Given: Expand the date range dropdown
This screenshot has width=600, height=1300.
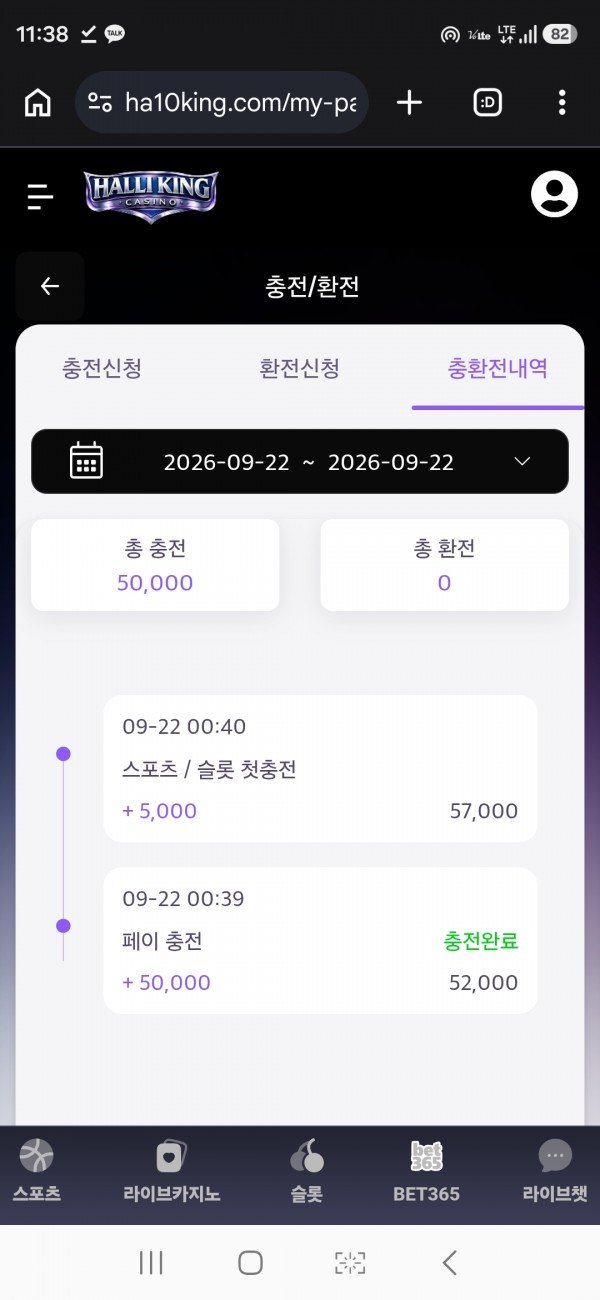Looking at the screenshot, I should pos(300,462).
